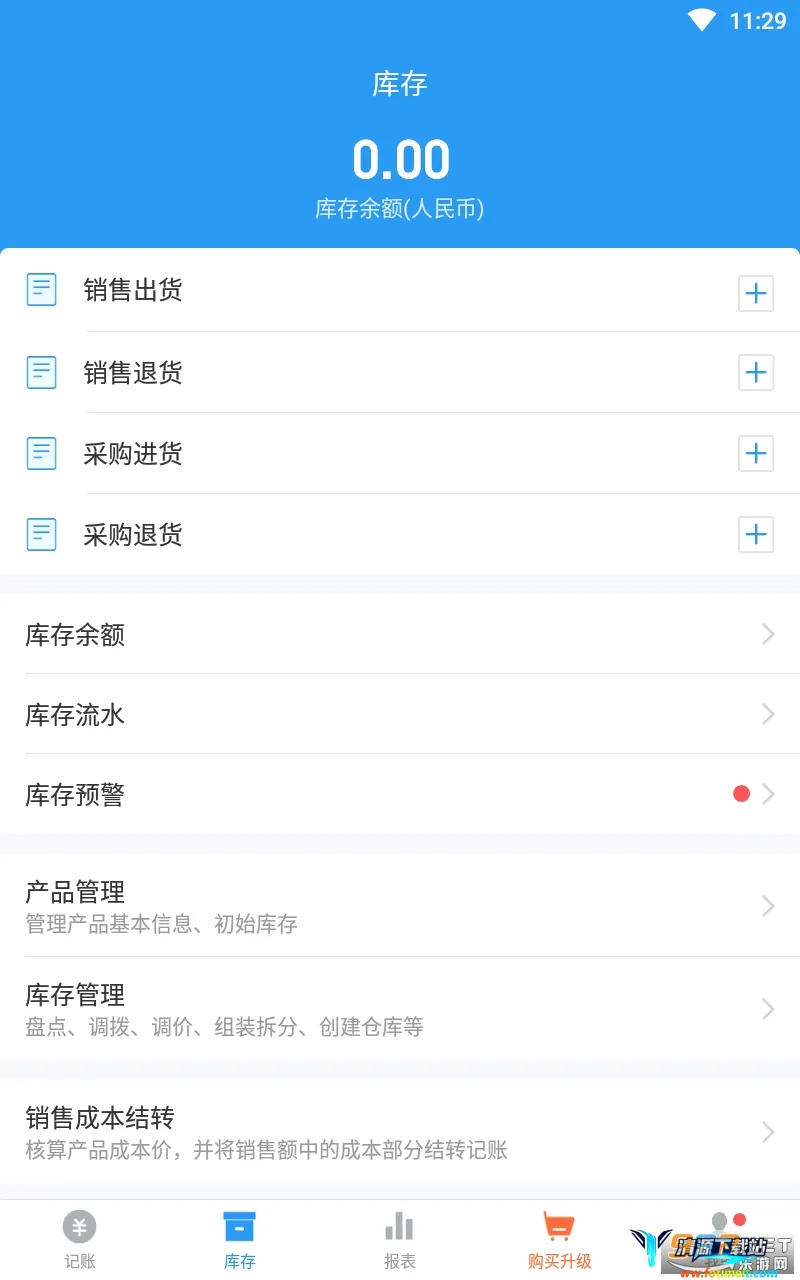Switch to the 报表 tab
The image size is (800, 1280).
point(400,1240)
